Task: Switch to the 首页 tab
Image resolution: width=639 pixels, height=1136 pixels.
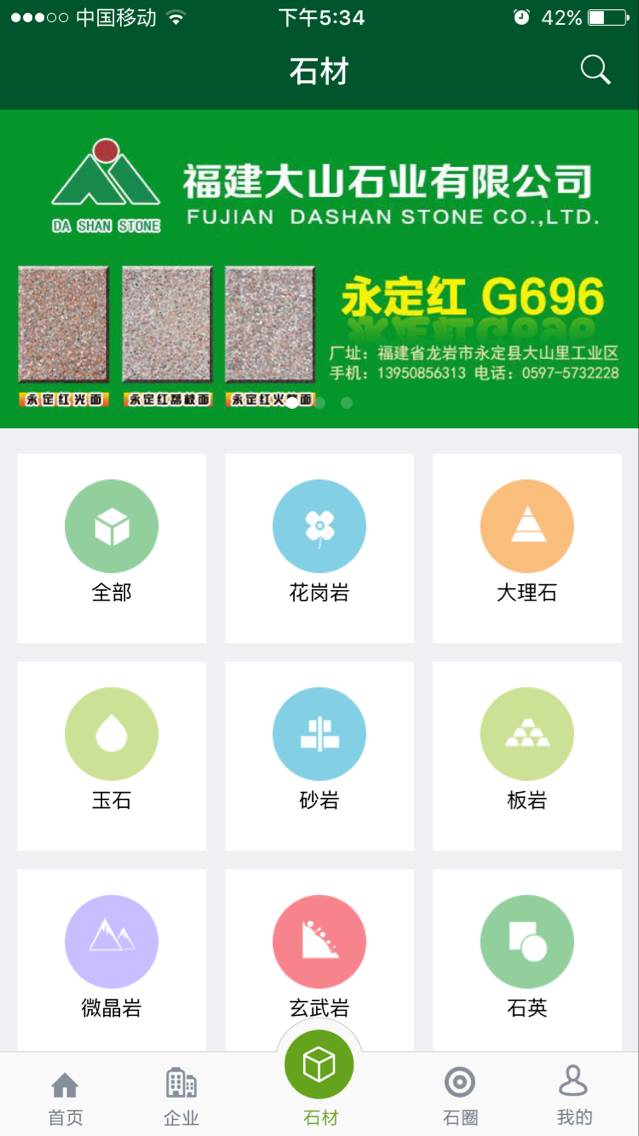Action: click(x=65, y=1097)
